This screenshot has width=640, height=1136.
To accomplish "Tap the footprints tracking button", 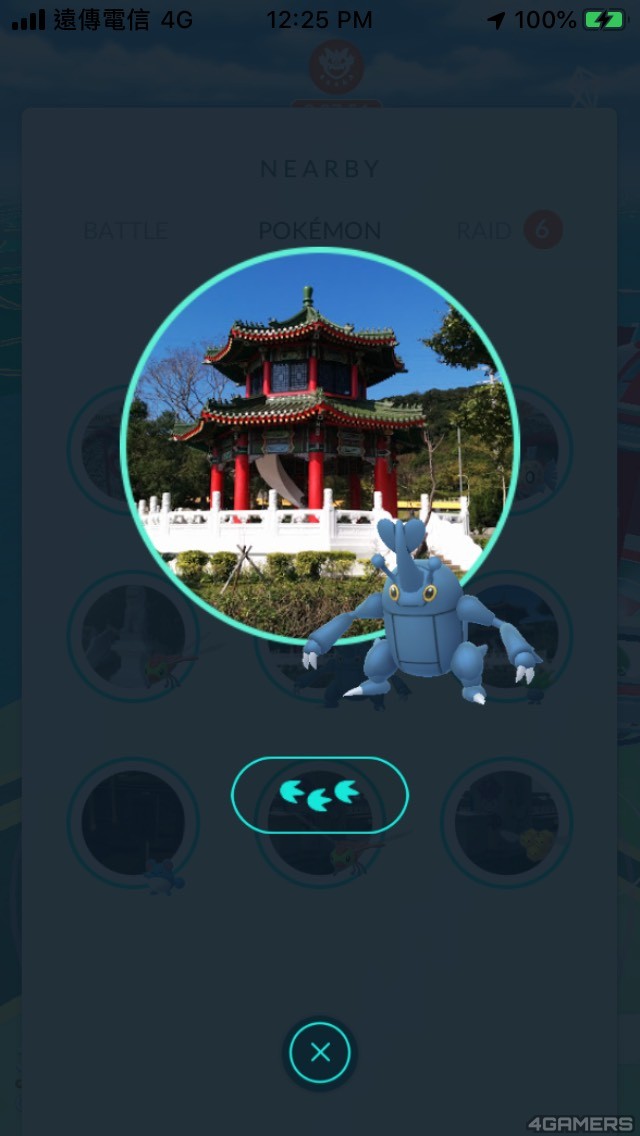I will click(320, 795).
